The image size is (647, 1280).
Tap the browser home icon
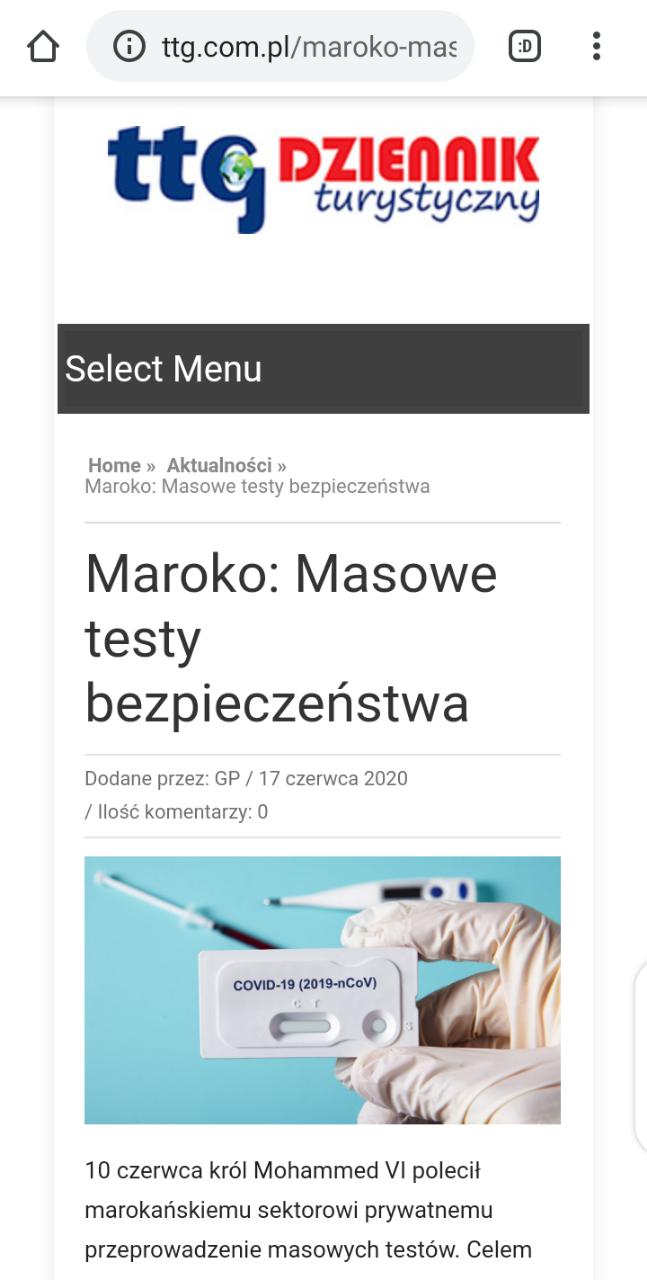point(43,46)
